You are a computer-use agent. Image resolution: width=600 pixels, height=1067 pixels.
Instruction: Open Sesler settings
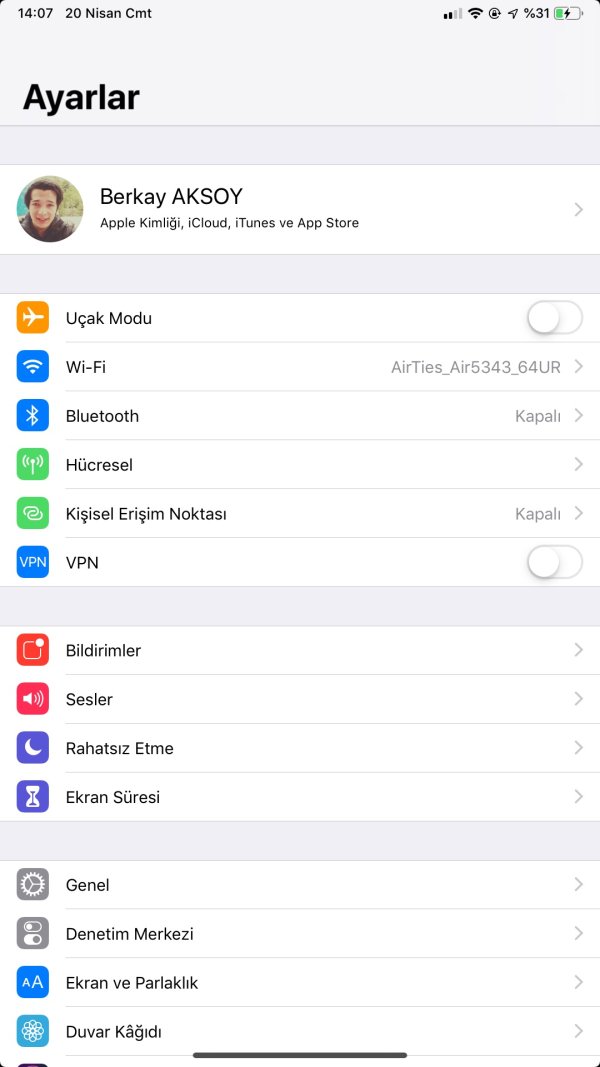point(300,699)
